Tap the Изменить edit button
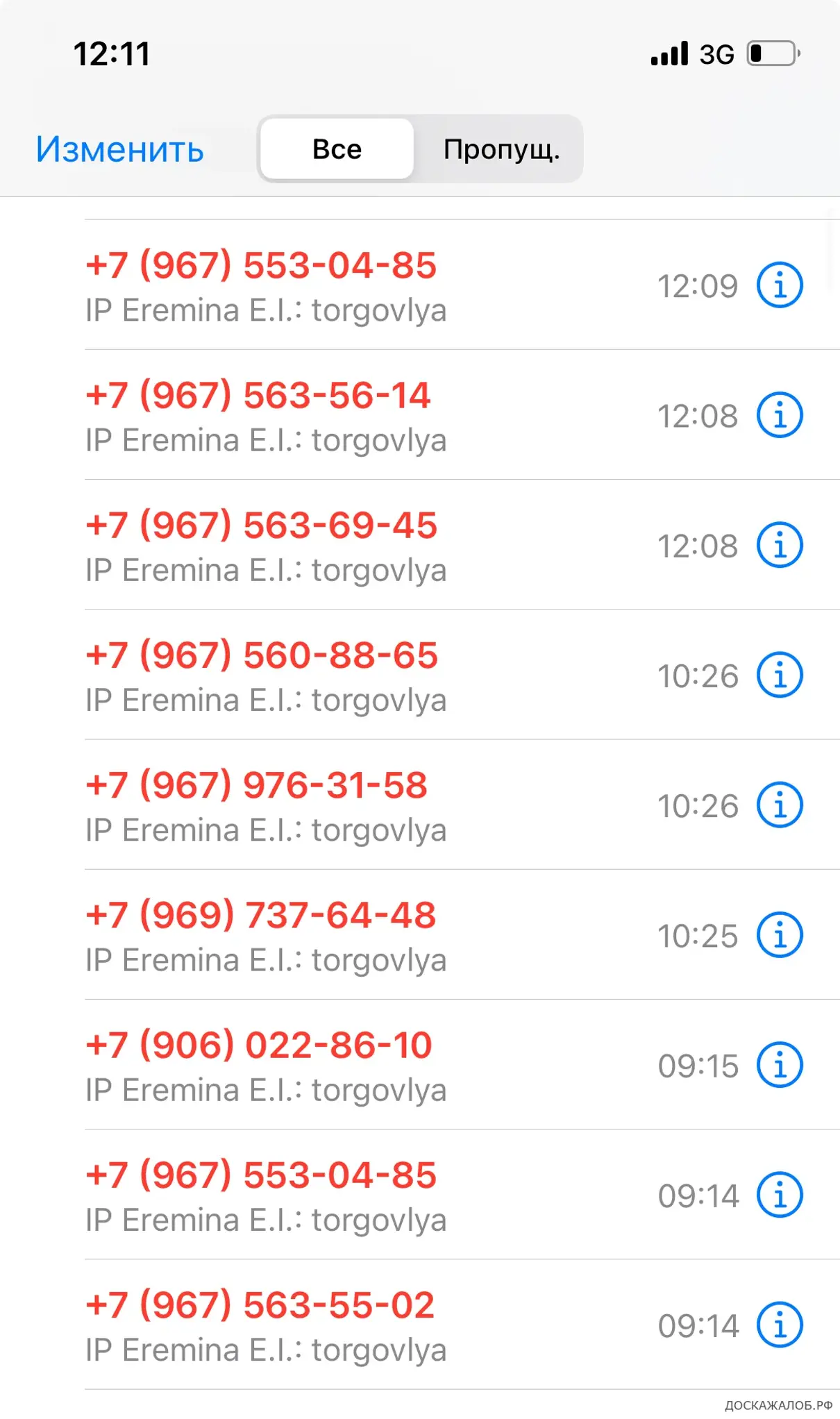This screenshot has height=1419, width=840. 119,149
